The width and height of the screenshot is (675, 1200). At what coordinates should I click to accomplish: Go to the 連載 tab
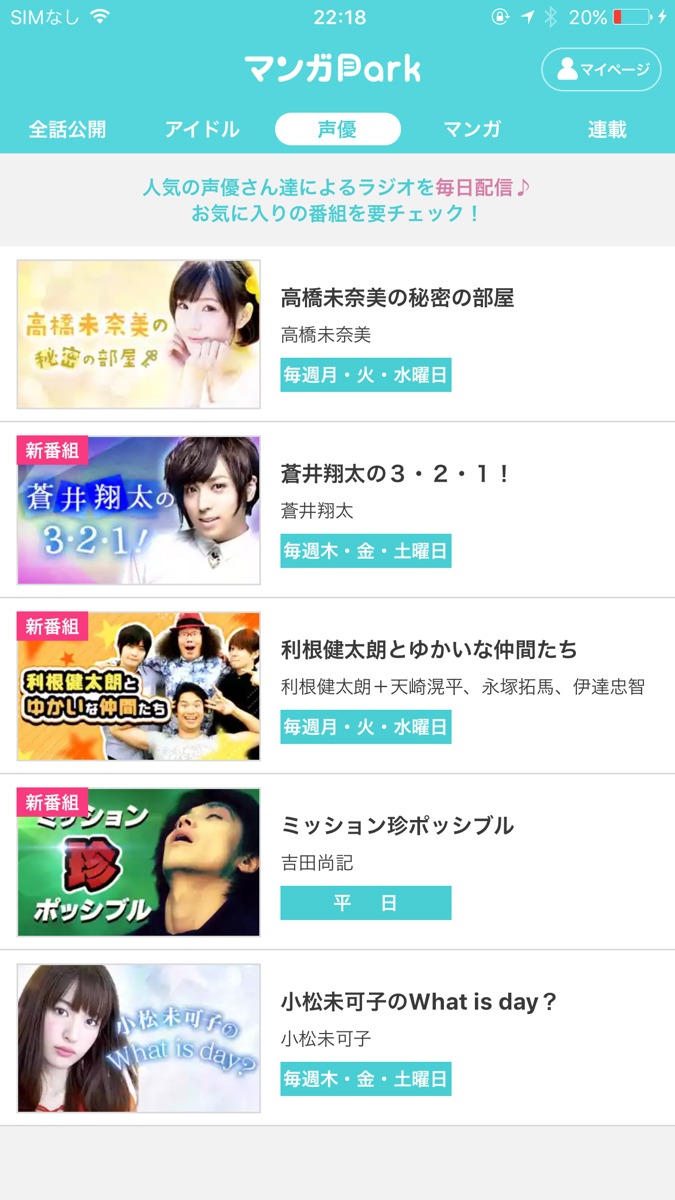(x=607, y=129)
